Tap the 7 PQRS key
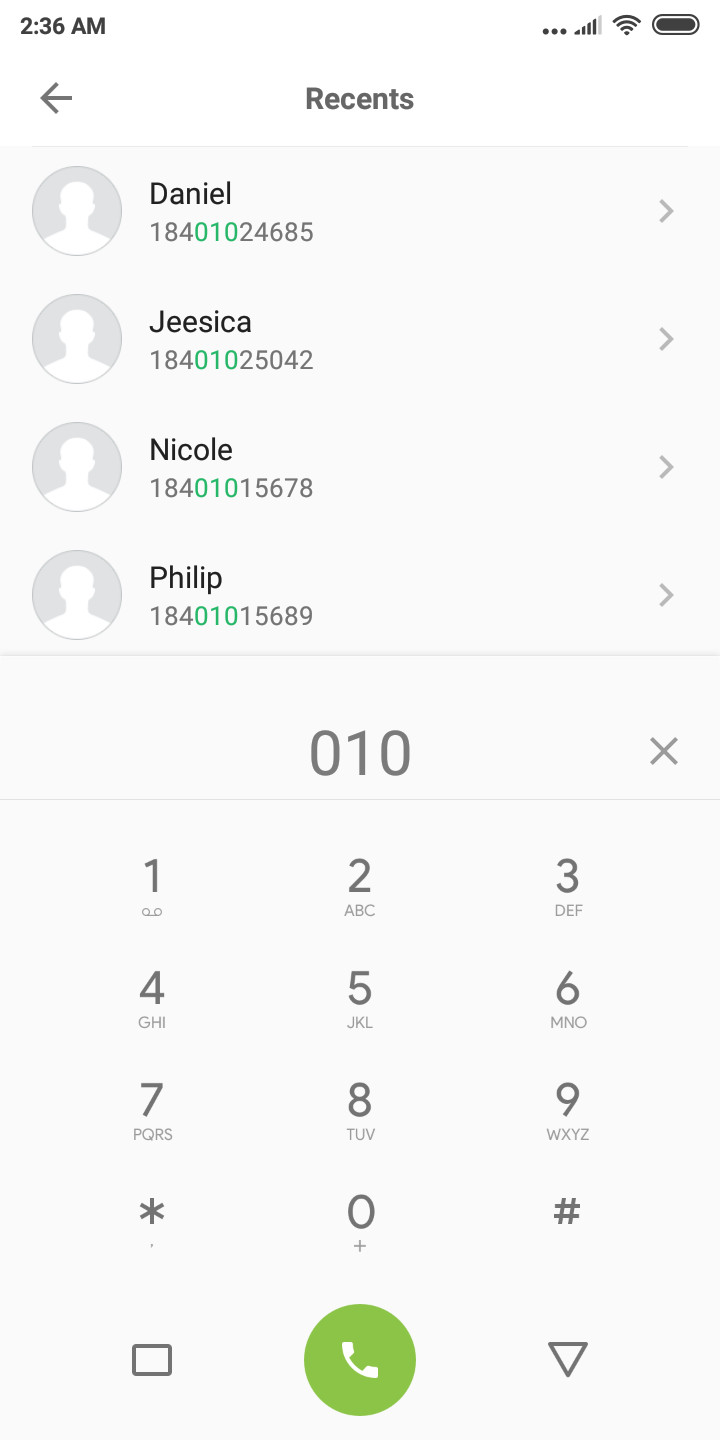This screenshot has width=720, height=1440. (152, 1111)
